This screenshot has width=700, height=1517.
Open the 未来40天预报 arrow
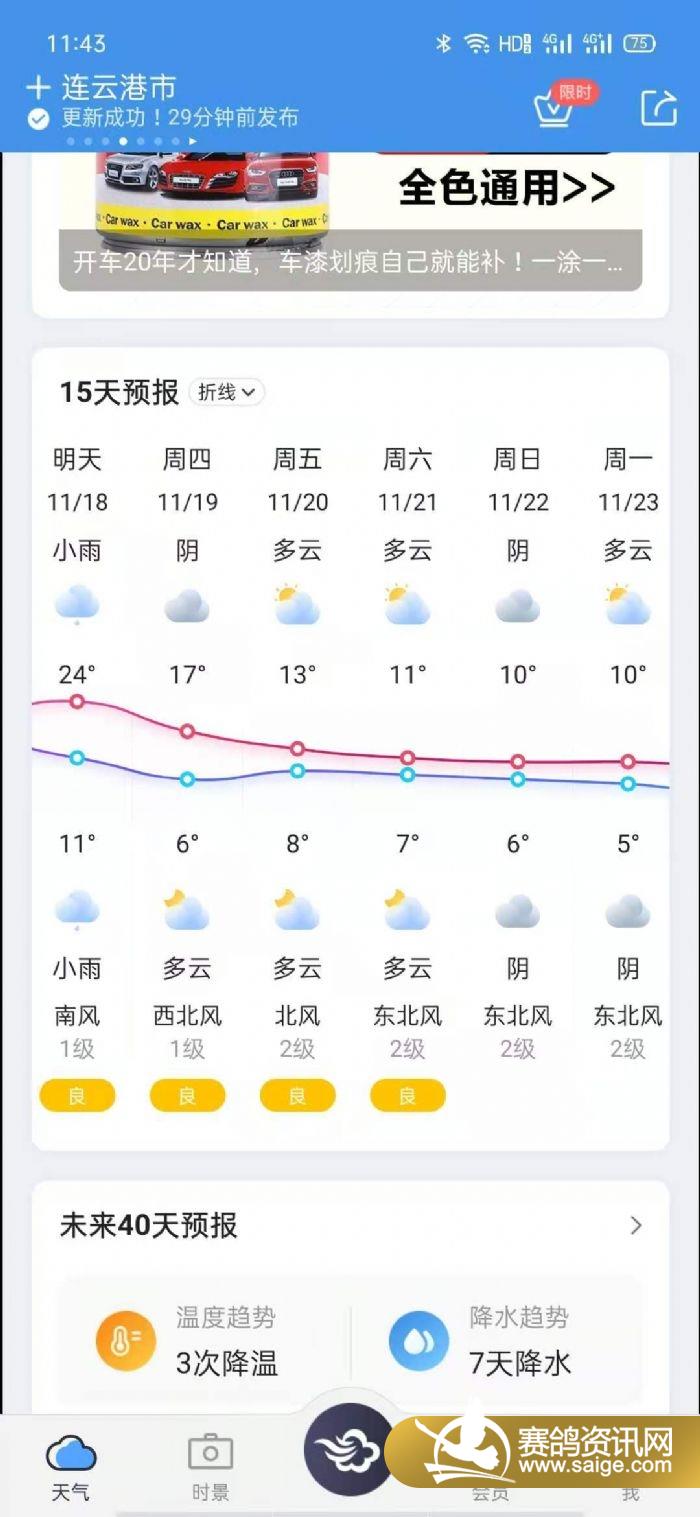(x=636, y=1225)
